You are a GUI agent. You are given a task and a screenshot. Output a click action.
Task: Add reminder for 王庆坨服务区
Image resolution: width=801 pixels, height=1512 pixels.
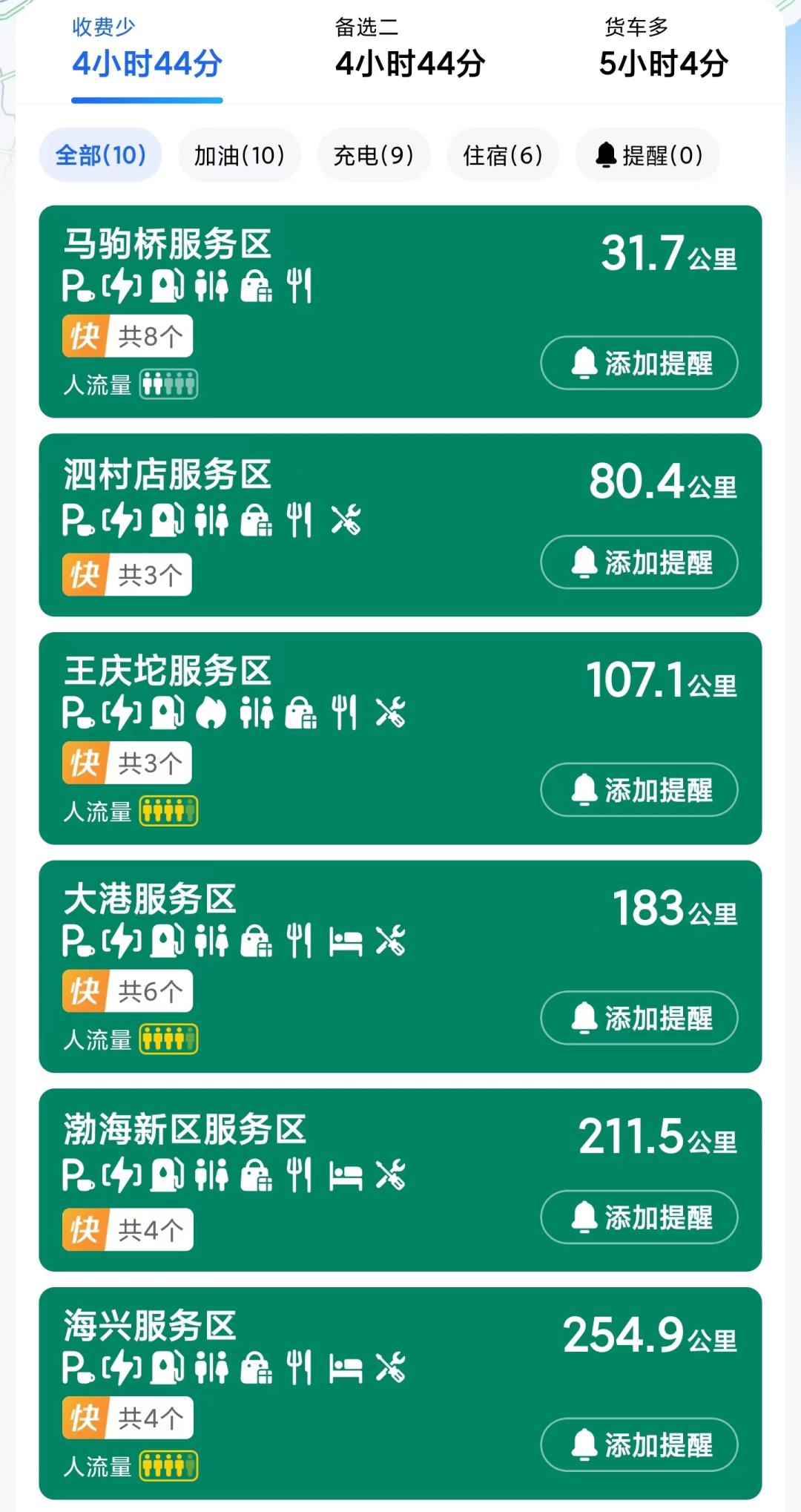[639, 789]
